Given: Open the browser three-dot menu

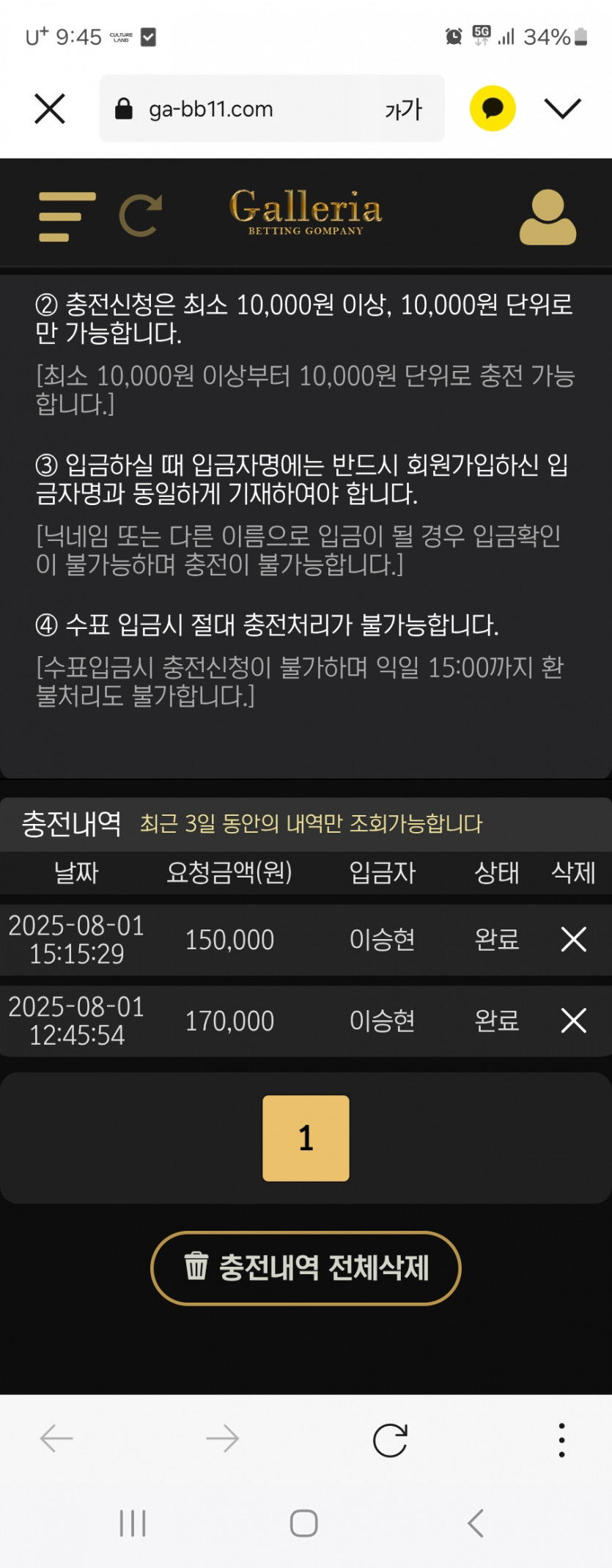Looking at the screenshot, I should [561, 1440].
